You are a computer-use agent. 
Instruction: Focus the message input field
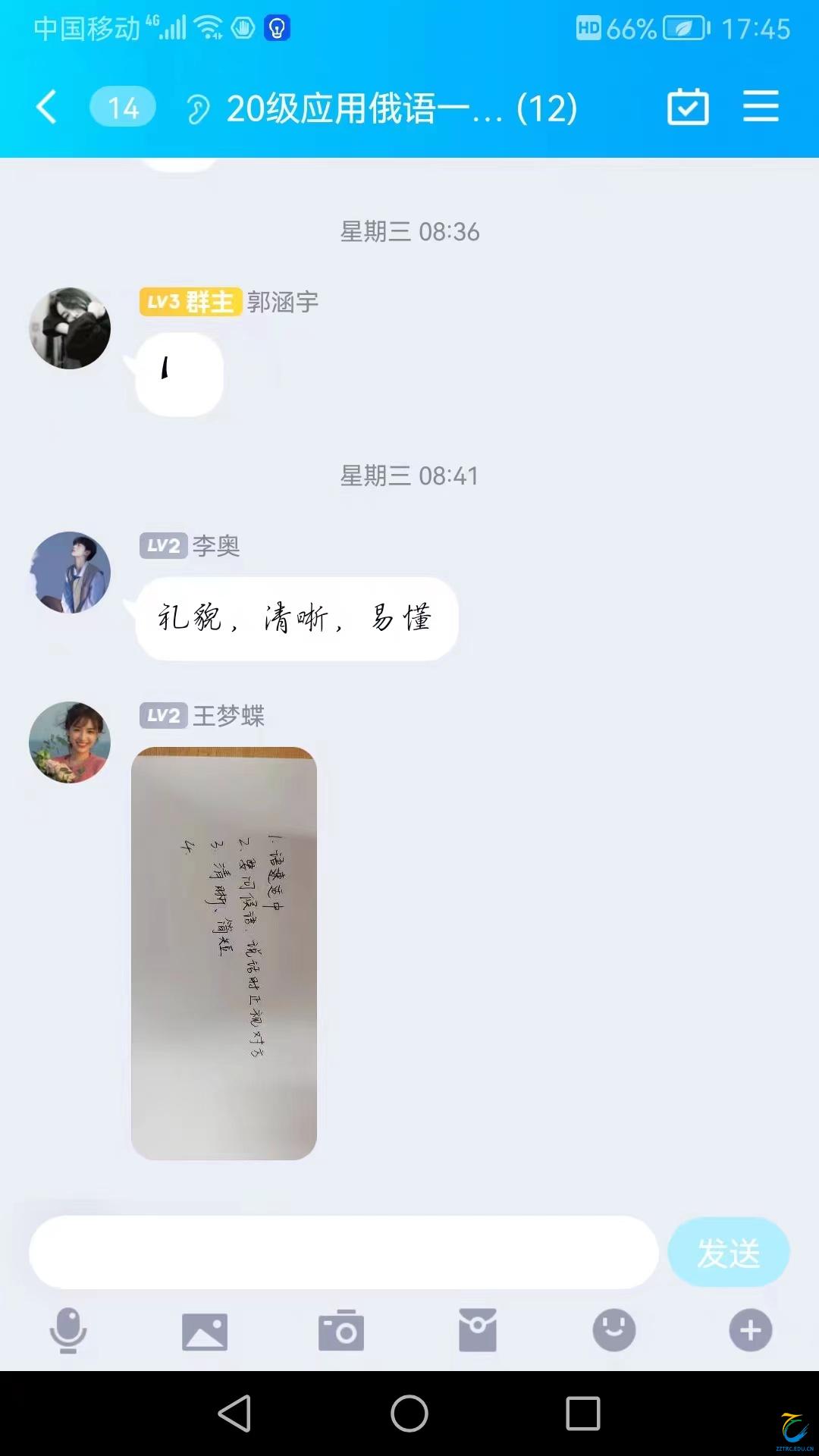pos(343,1253)
